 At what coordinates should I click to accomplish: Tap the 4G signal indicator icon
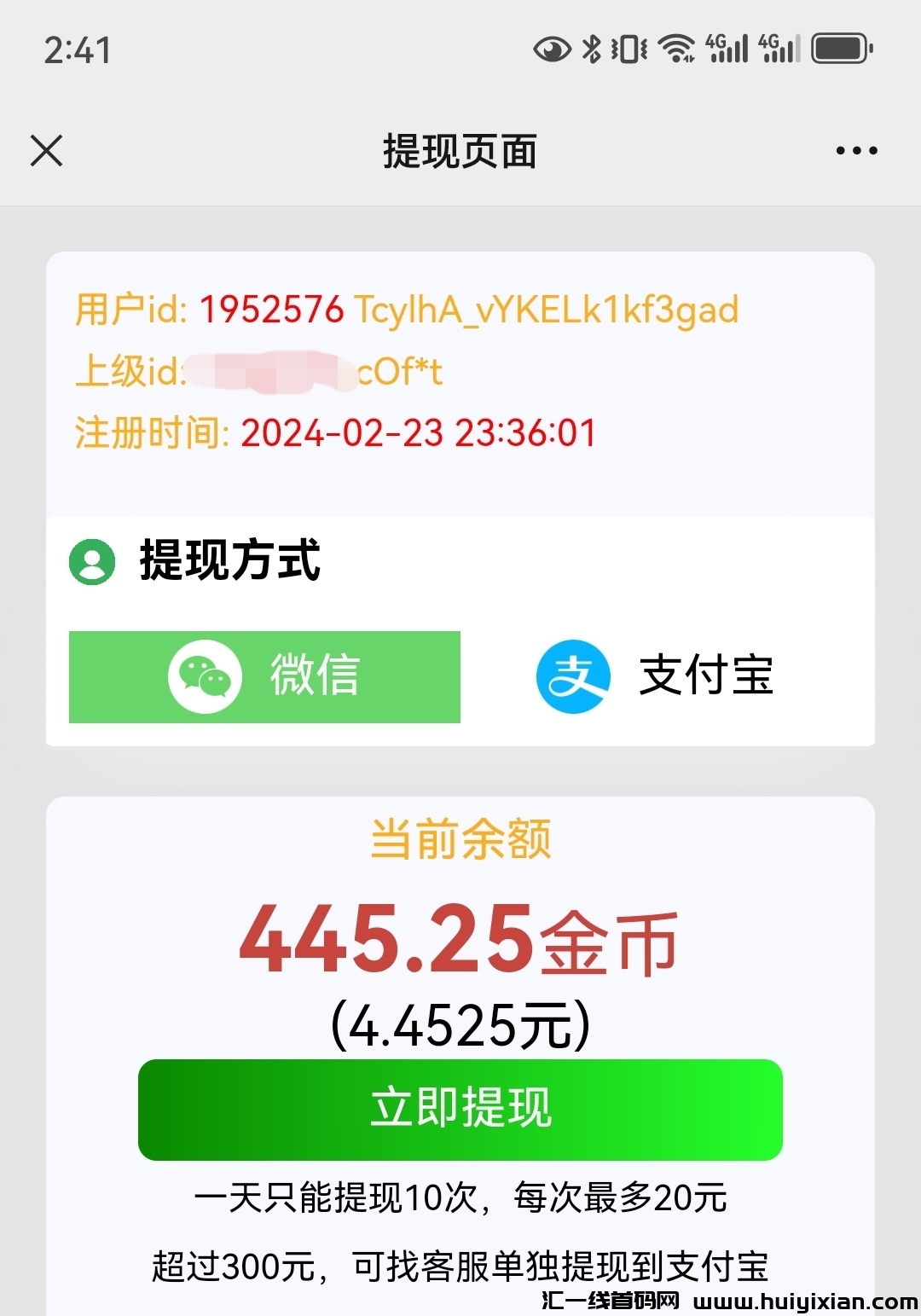coord(727,47)
